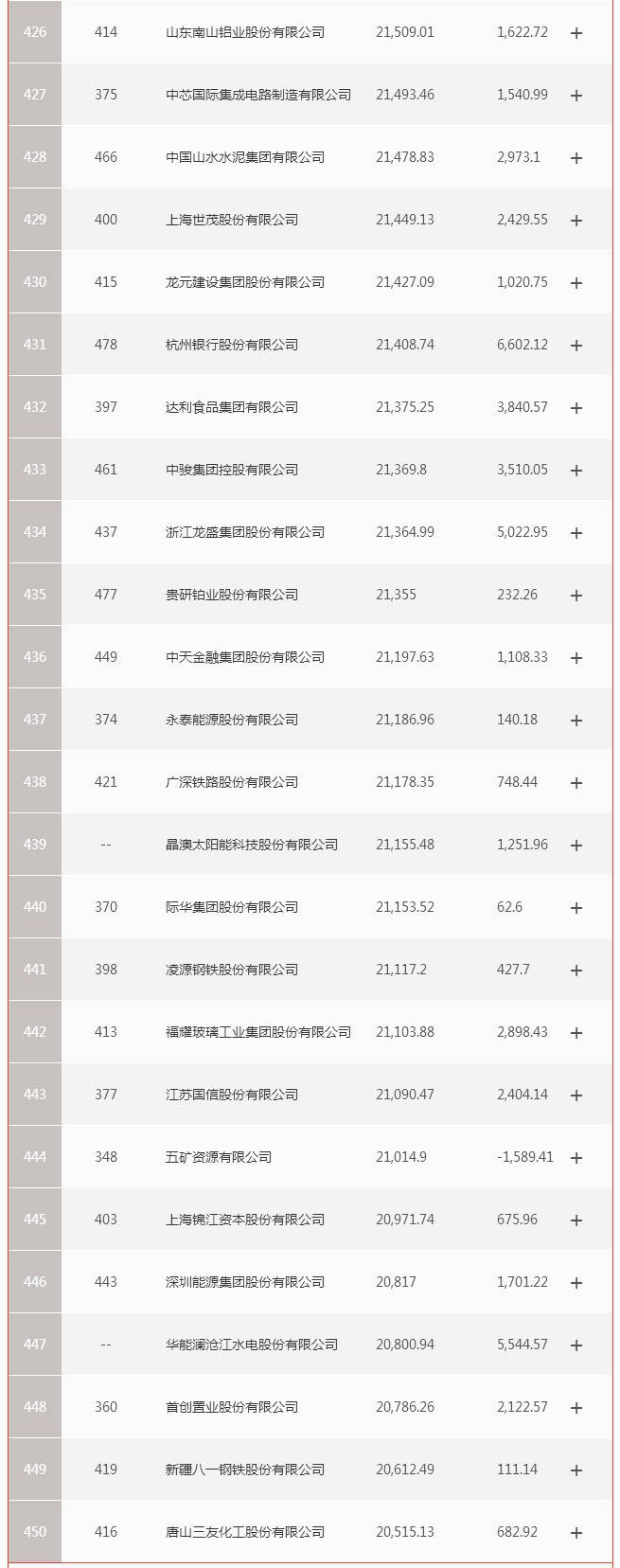Expand row 450 唐山三友化工
620x1568 pixels.
pos(576,1533)
